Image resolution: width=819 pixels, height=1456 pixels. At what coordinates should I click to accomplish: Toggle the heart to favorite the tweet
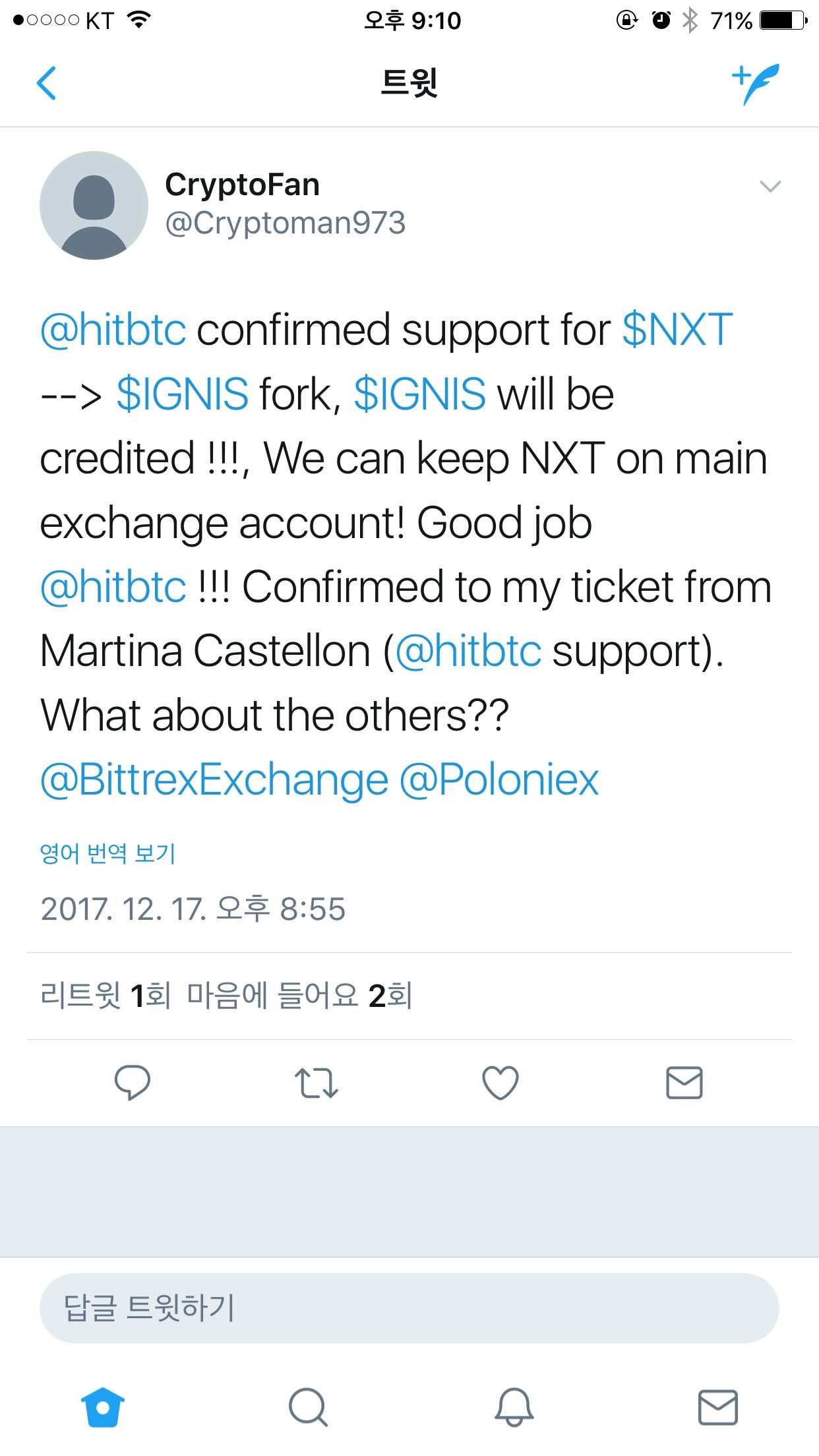[x=502, y=1081]
